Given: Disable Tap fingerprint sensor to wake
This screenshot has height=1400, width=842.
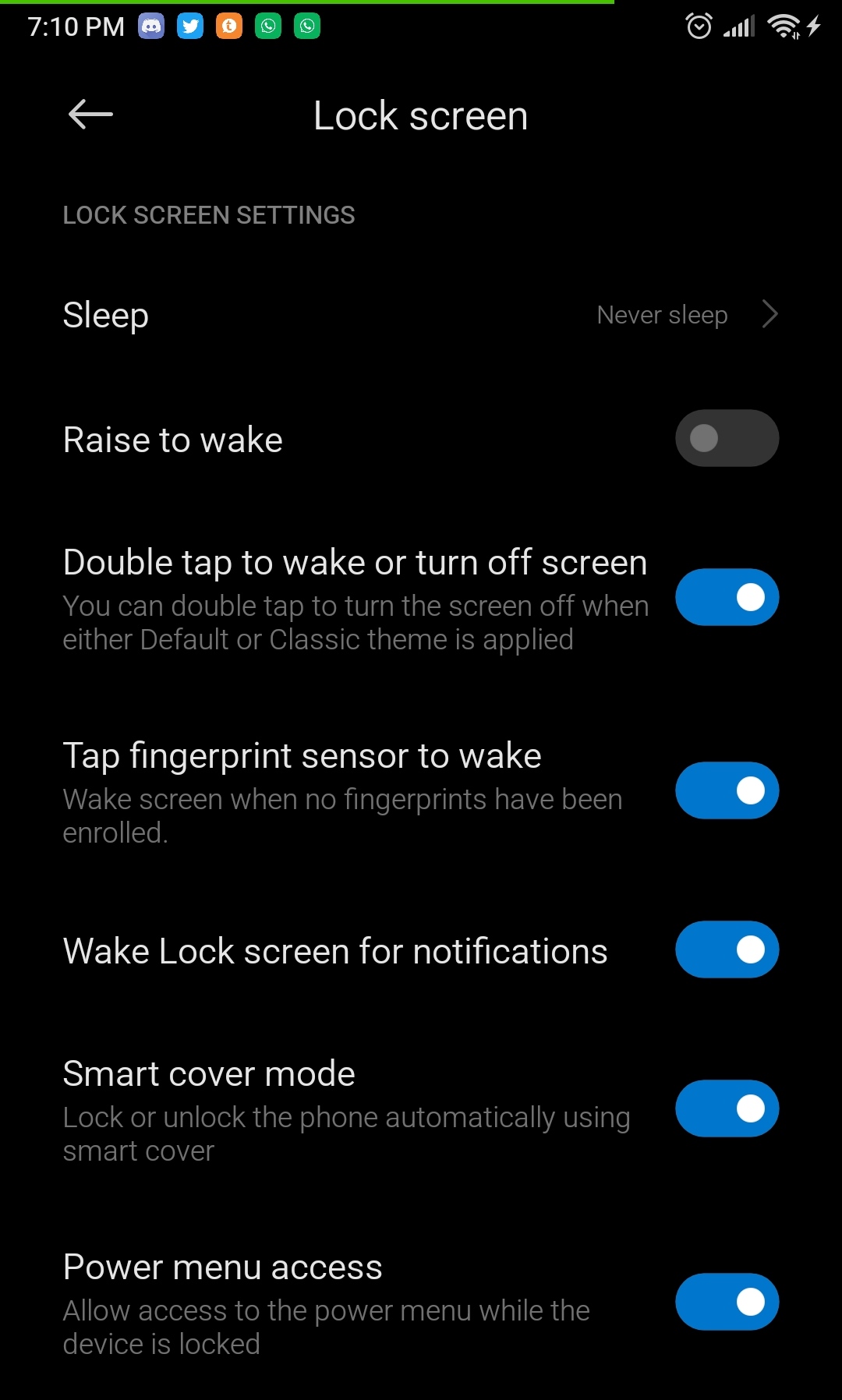Looking at the screenshot, I should tap(727, 790).
